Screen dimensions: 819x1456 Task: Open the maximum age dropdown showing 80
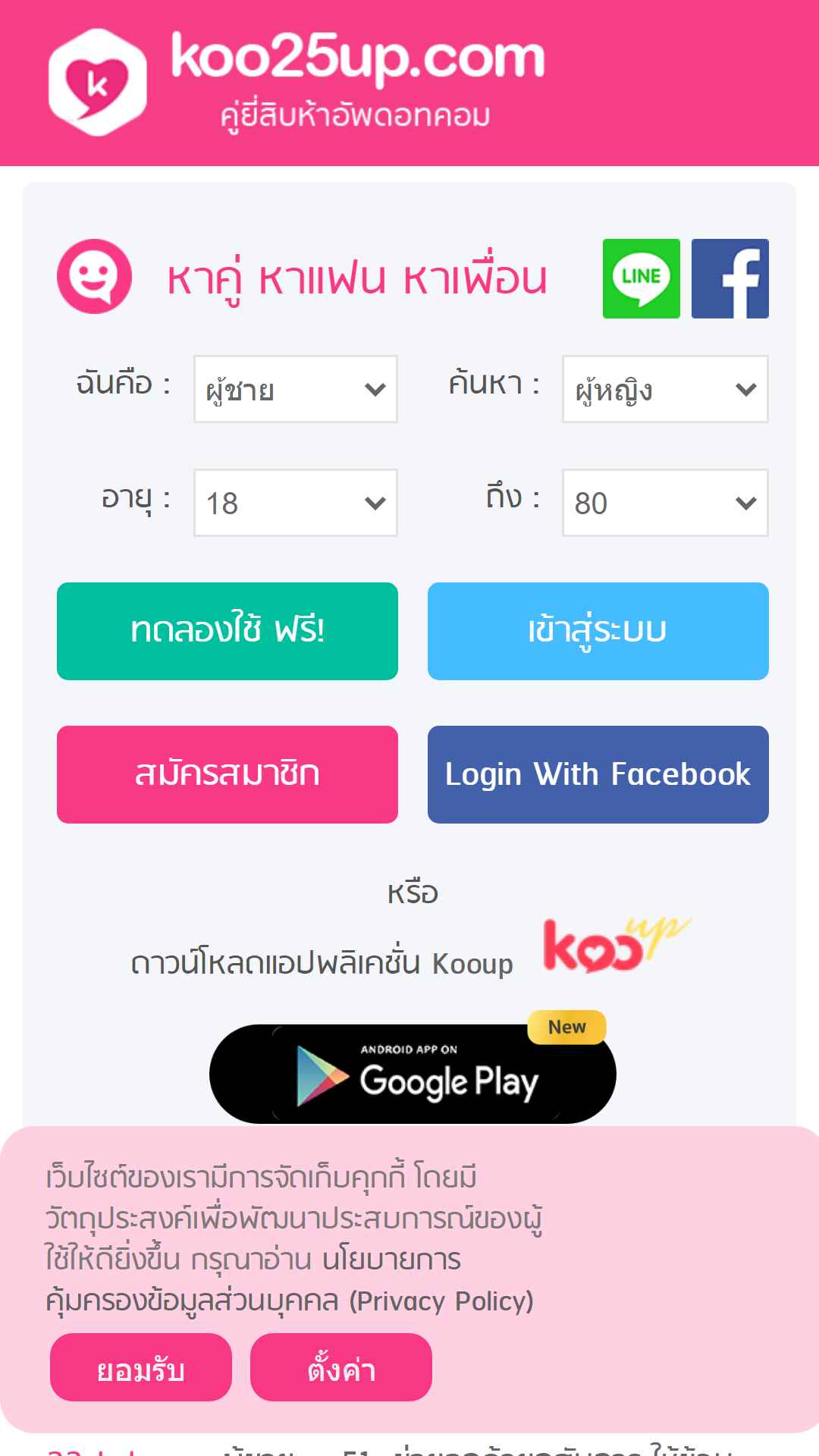point(665,503)
